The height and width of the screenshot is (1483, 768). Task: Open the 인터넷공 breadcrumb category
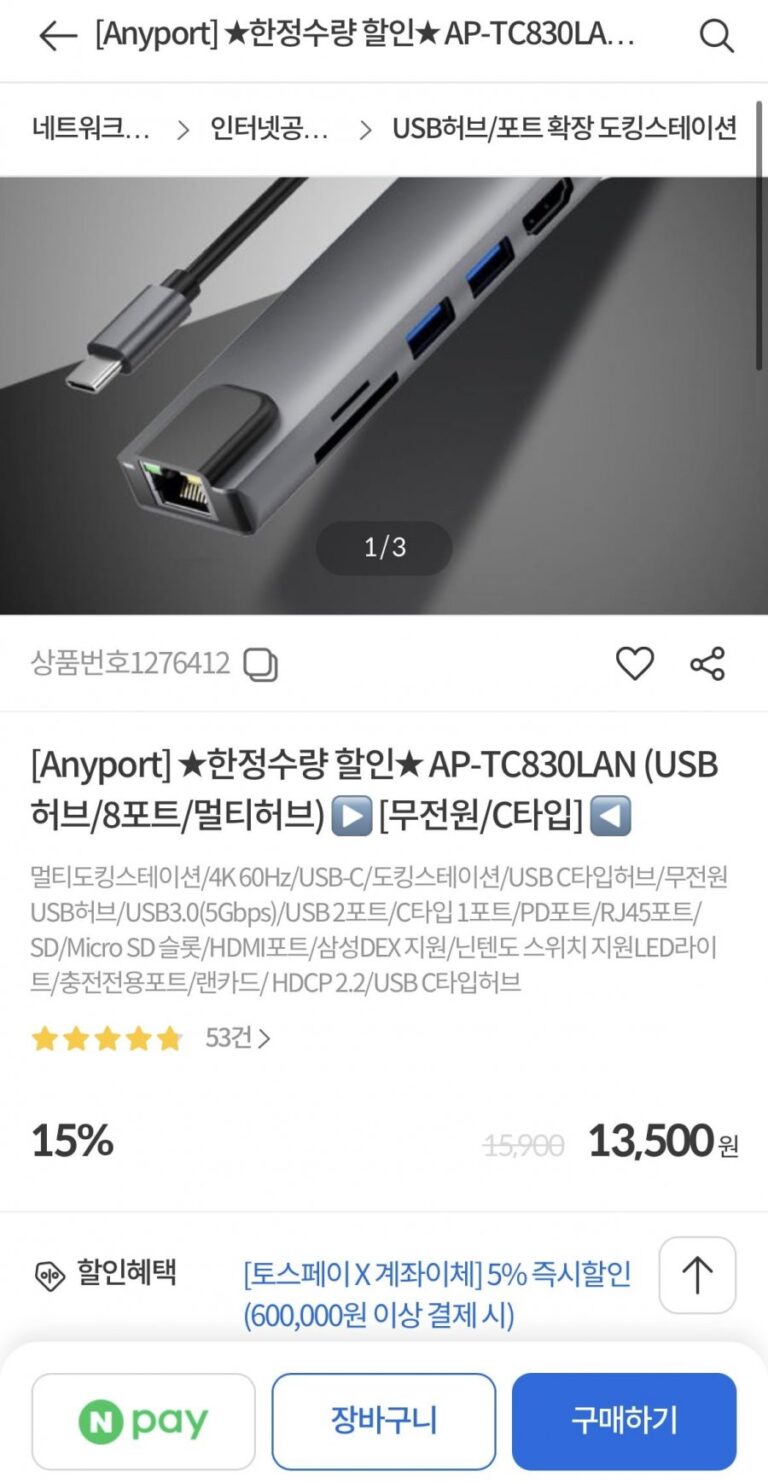click(x=269, y=129)
